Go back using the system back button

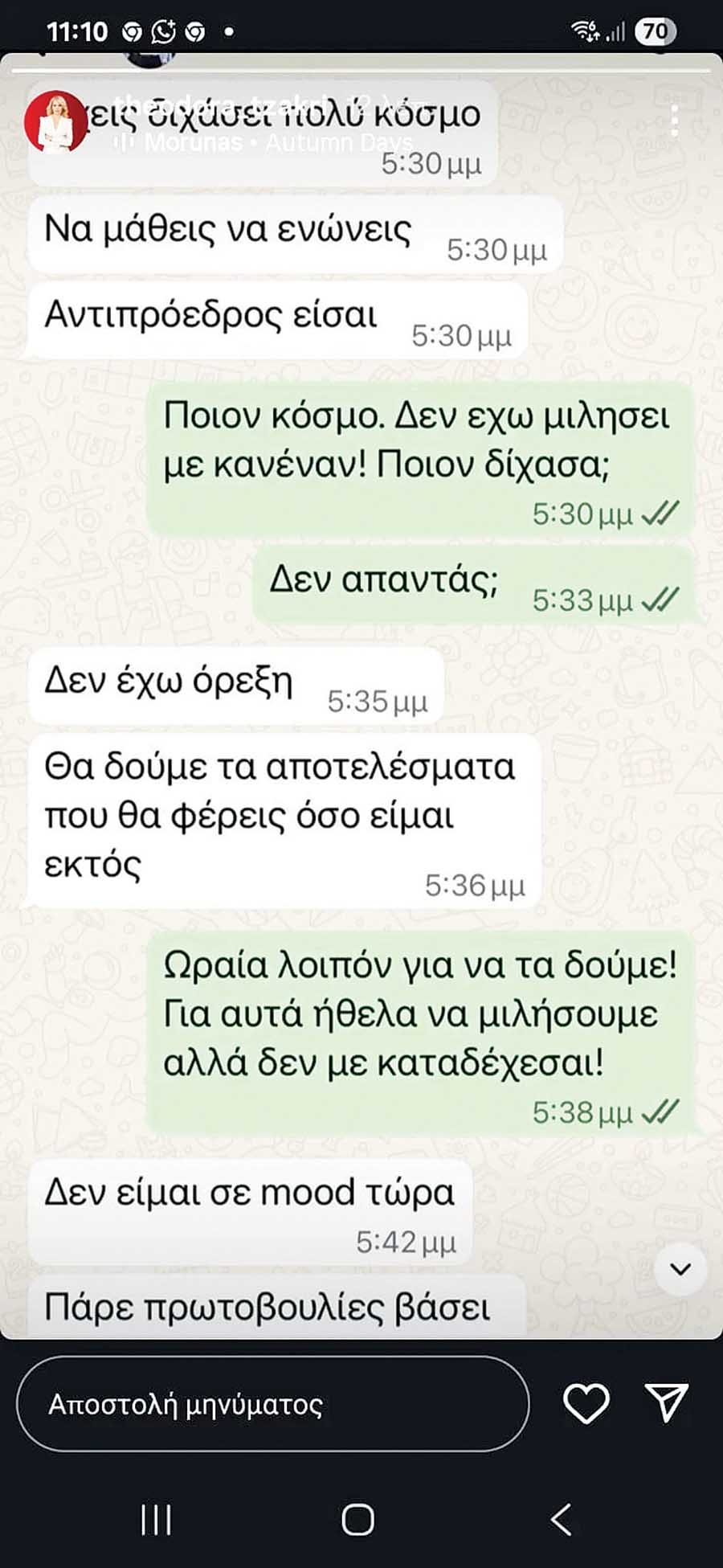(562, 1520)
